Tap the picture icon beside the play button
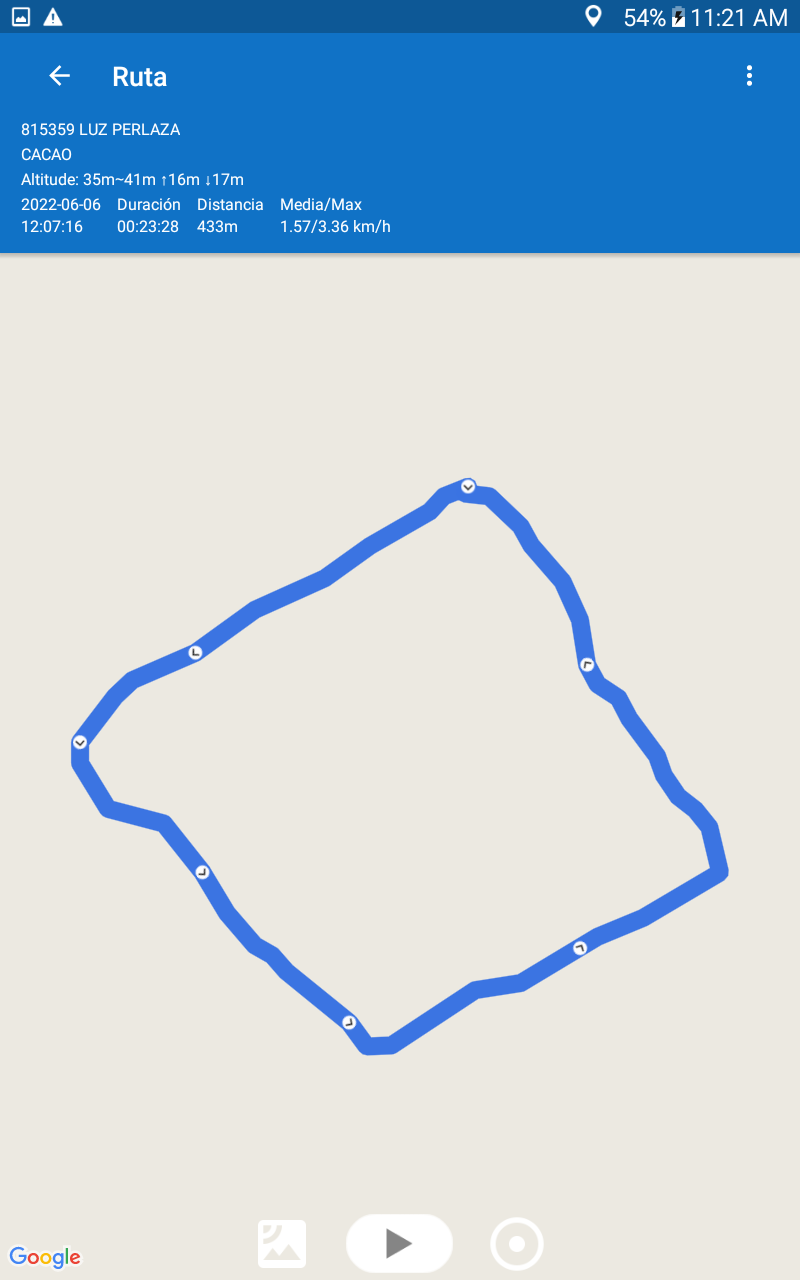 282,1244
